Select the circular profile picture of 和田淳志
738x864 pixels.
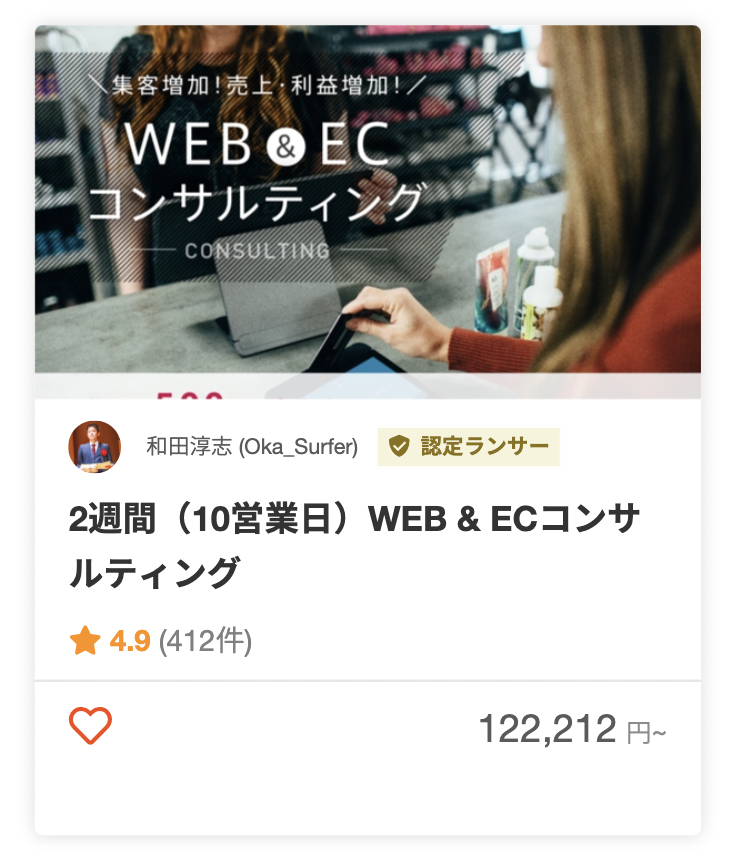[x=97, y=448]
